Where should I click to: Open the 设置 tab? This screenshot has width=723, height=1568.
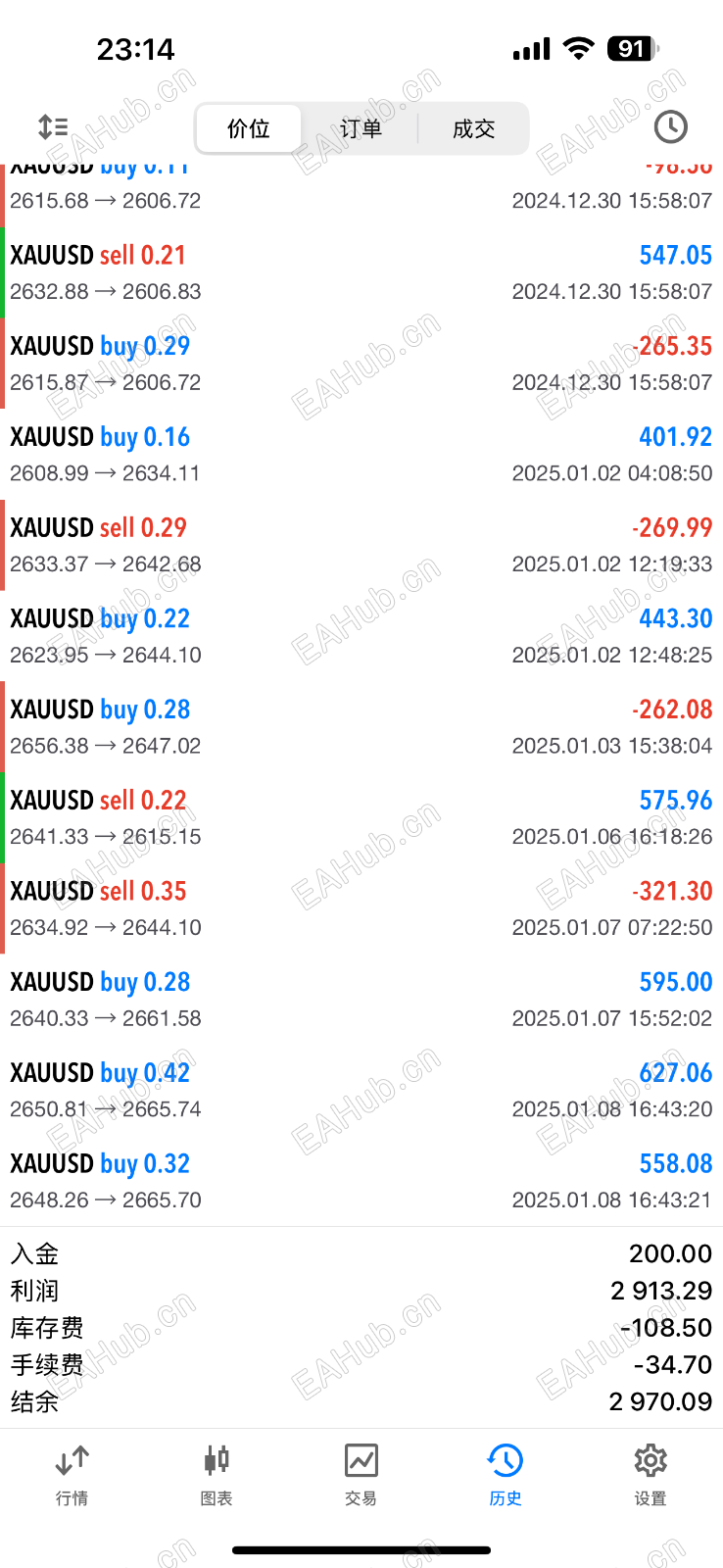click(650, 1474)
